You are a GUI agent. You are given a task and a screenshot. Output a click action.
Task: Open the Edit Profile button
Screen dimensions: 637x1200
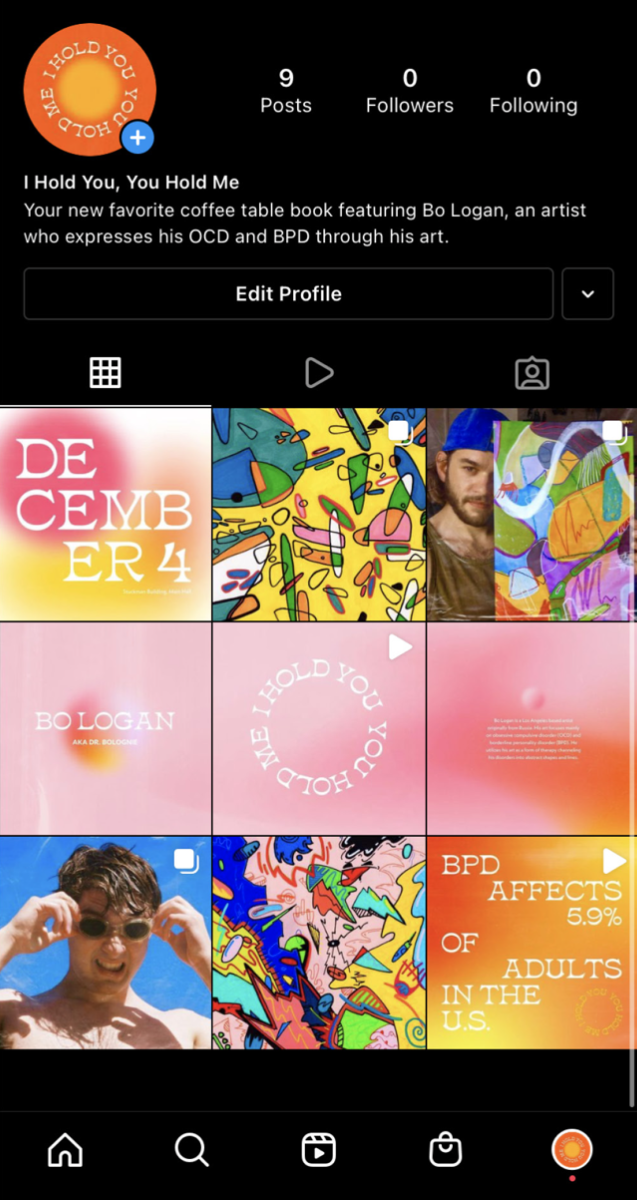[x=288, y=294]
